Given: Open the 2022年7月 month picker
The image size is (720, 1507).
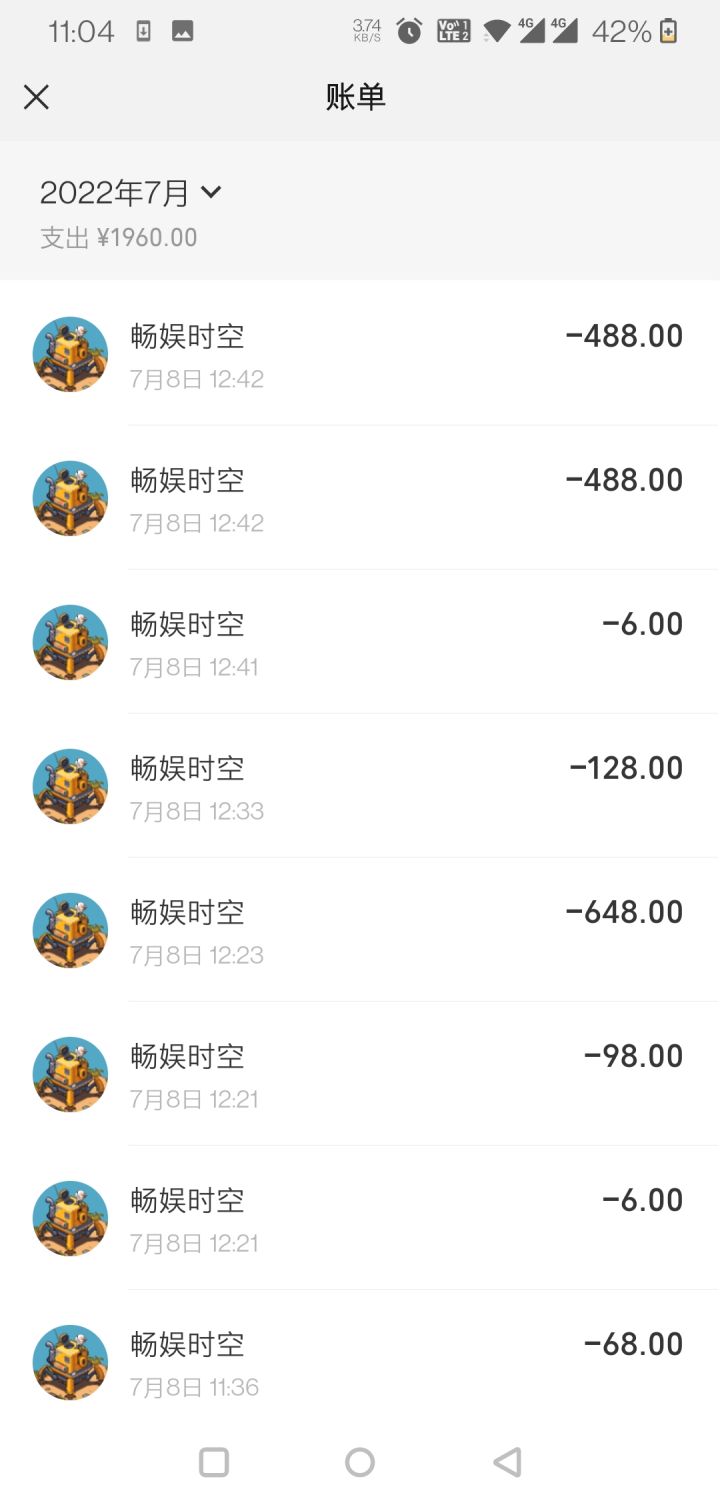Looking at the screenshot, I should click(130, 193).
